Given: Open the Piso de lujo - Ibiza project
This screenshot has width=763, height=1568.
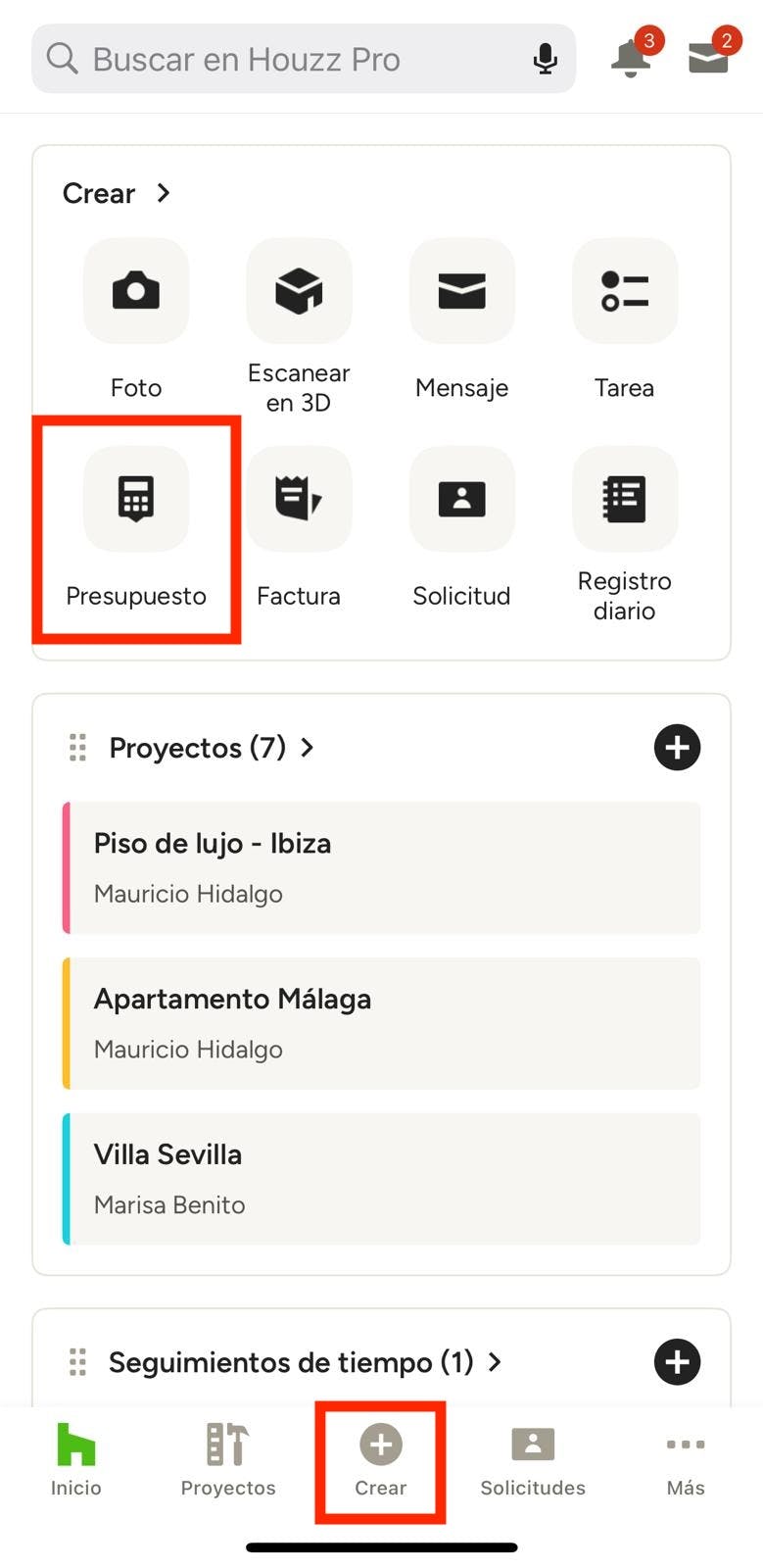Looking at the screenshot, I should (382, 867).
